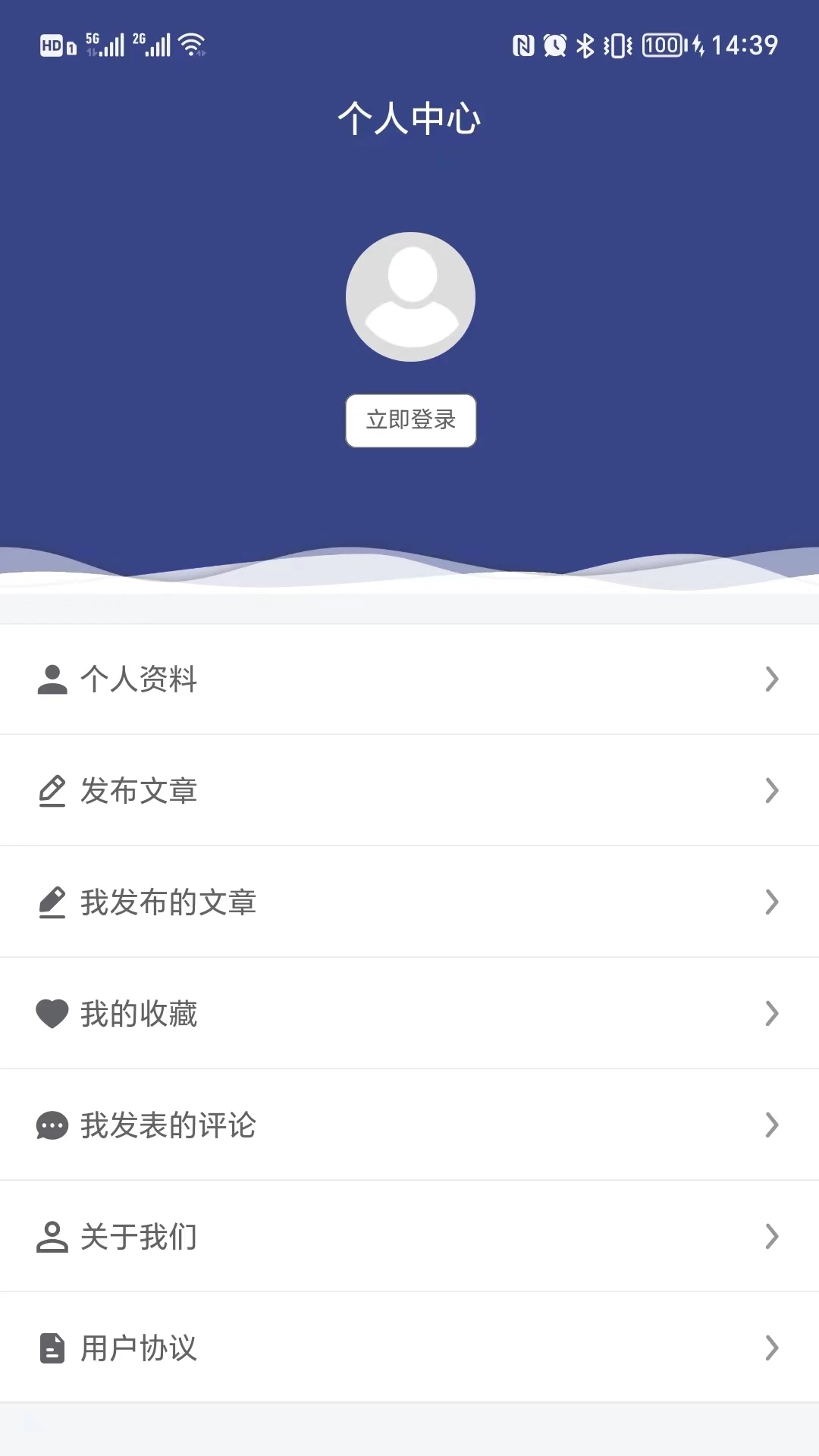Click the edit icon beside 我发布的文章
Image resolution: width=819 pixels, height=1456 pixels.
[52, 902]
